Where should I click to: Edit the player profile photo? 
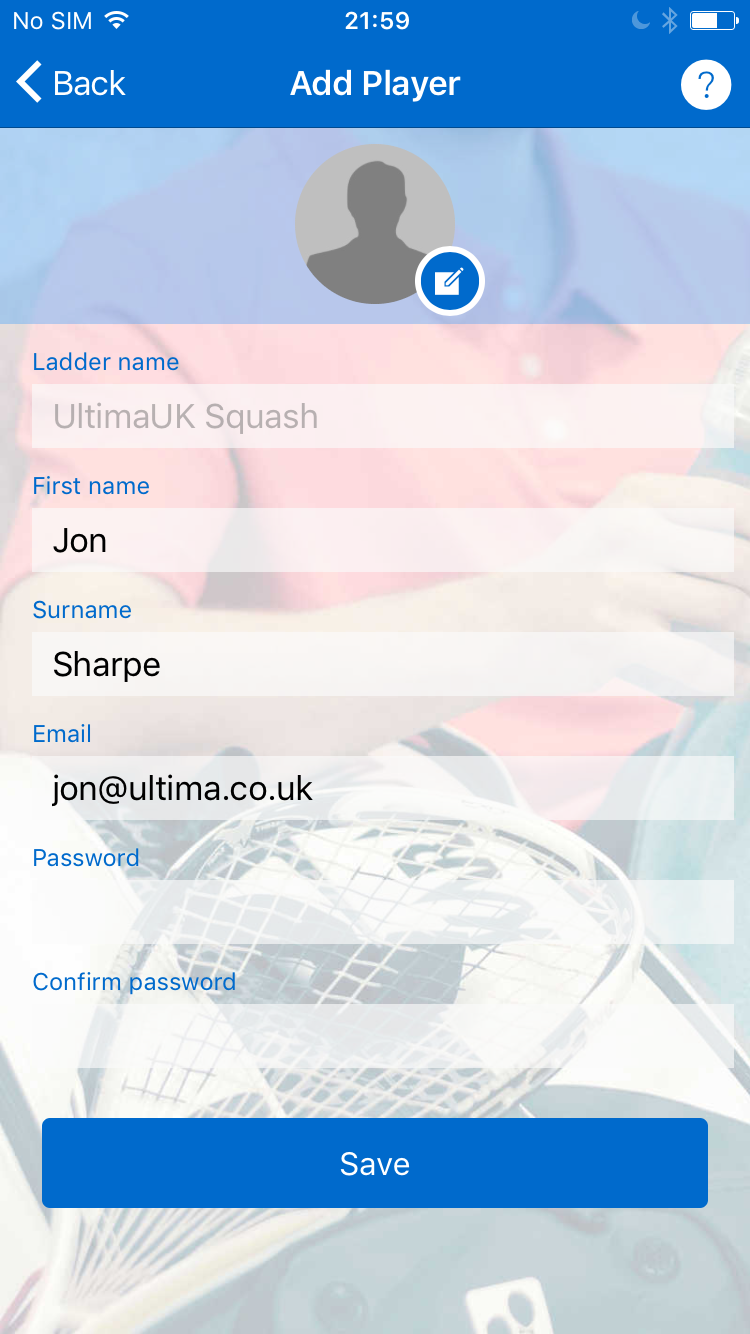click(450, 281)
